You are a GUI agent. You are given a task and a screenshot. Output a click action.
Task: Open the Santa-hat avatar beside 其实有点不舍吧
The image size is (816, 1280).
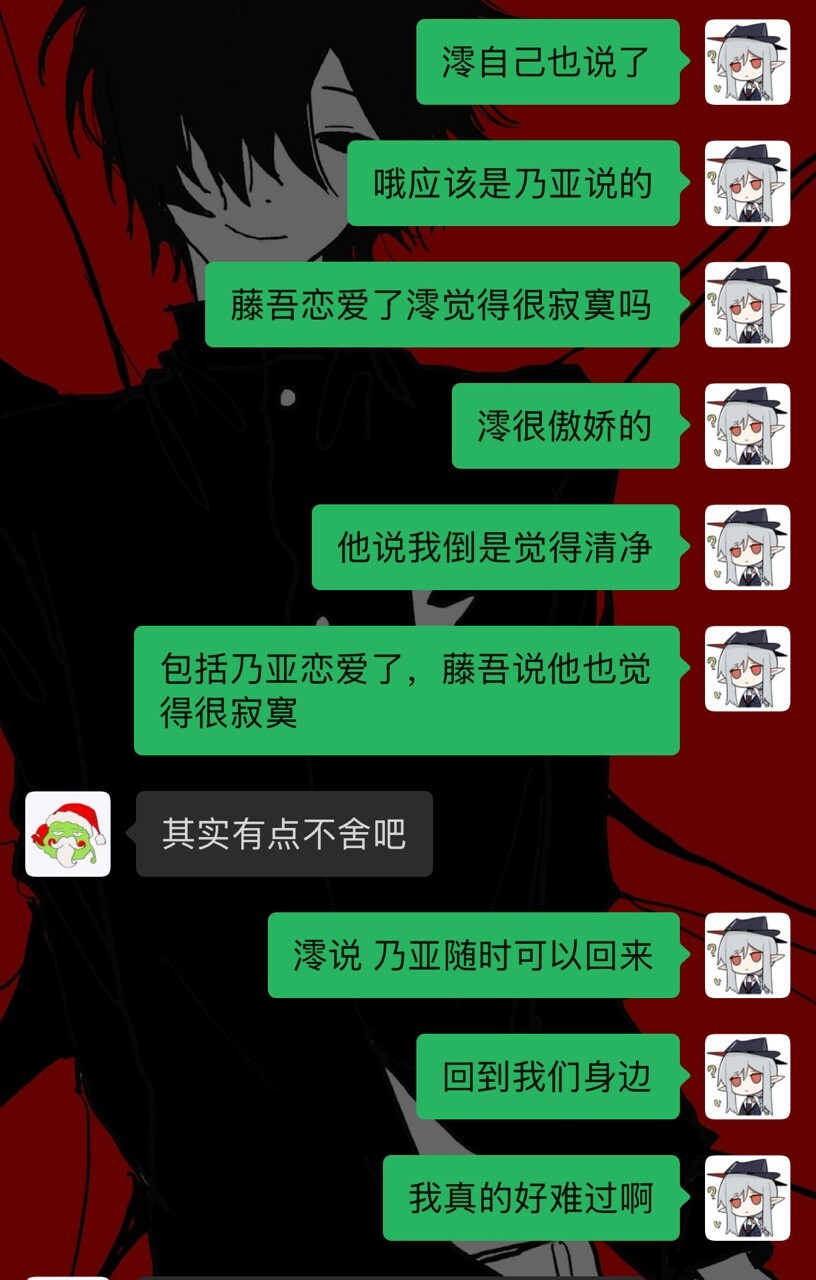(67, 834)
